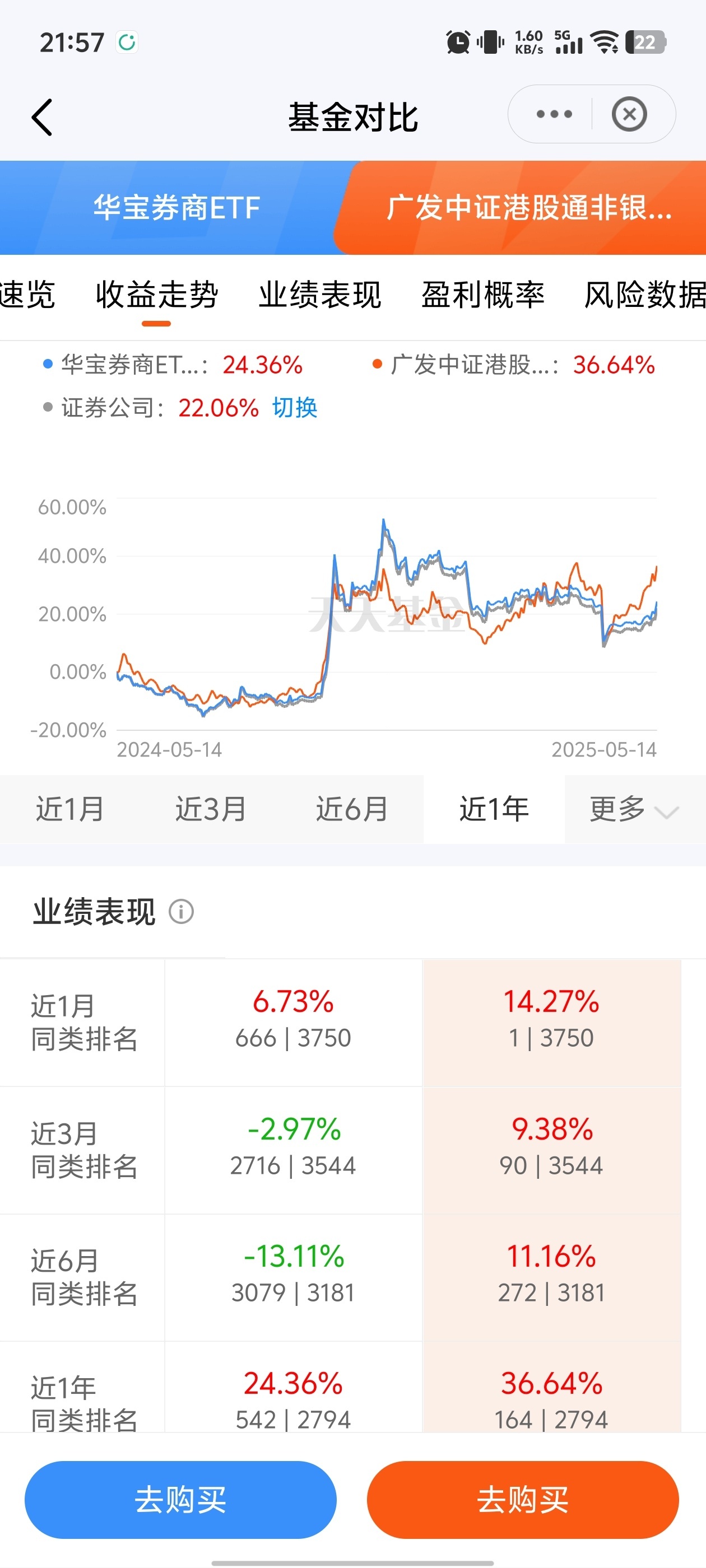Select the 广发中证港股通非银 fund header

[528, 208]
